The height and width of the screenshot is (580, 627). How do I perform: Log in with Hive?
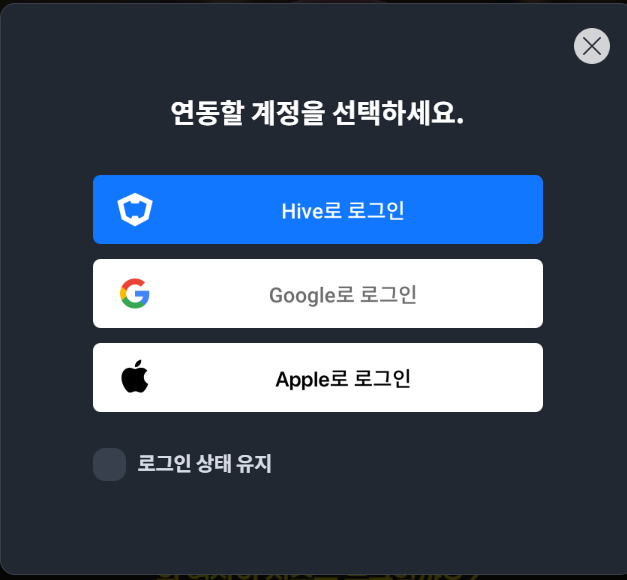pos(318,210)
